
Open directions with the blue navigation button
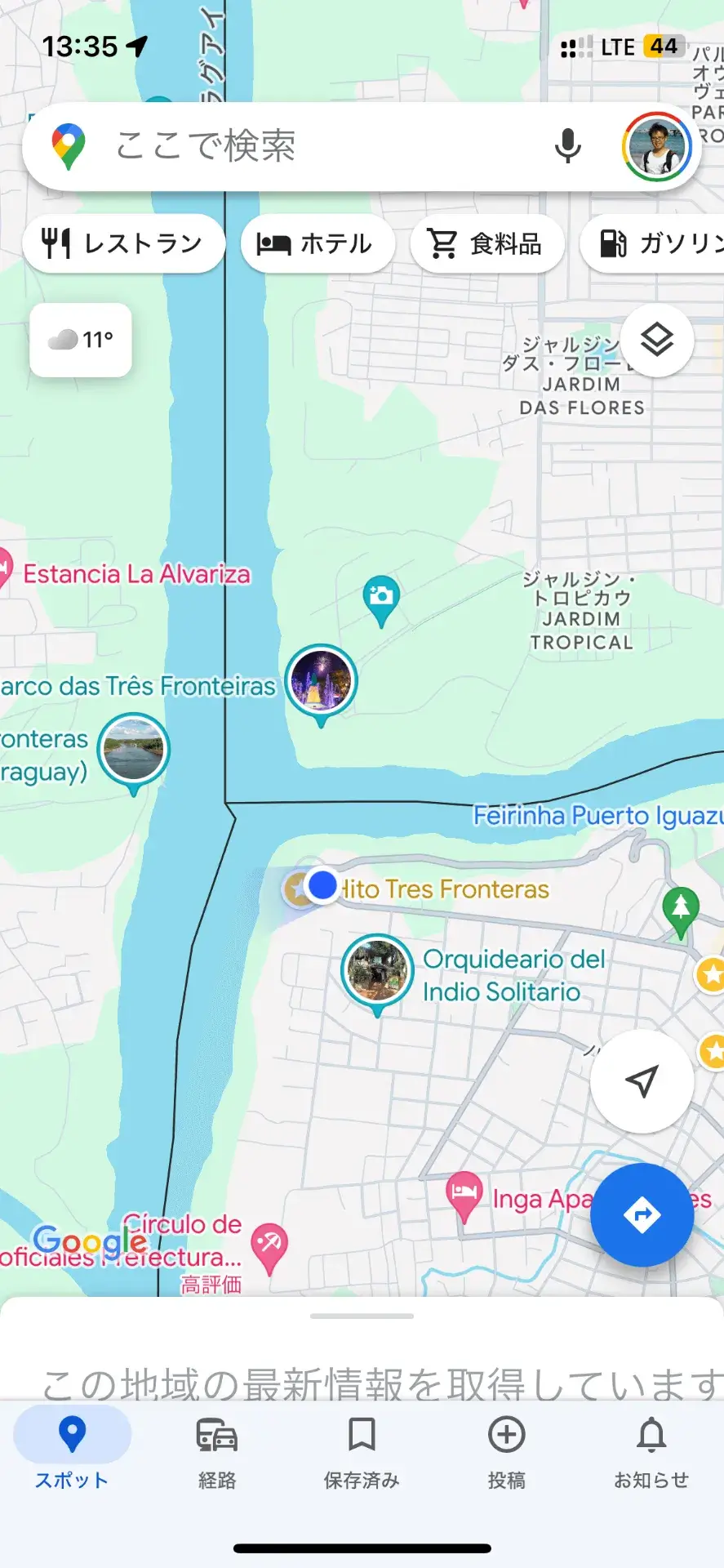tap(642, 1215)
